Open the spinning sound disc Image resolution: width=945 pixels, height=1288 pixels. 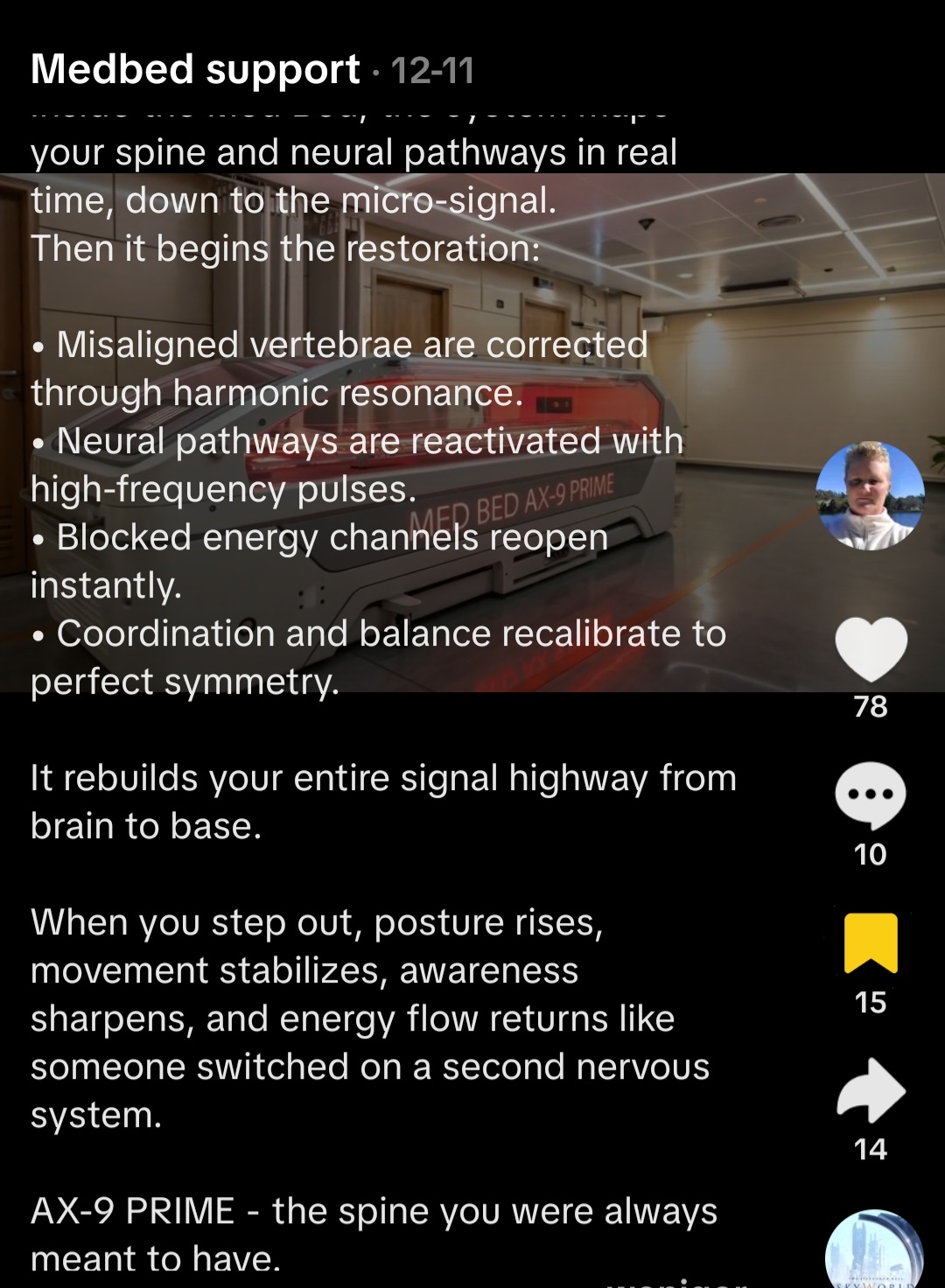pos(874,1251)
